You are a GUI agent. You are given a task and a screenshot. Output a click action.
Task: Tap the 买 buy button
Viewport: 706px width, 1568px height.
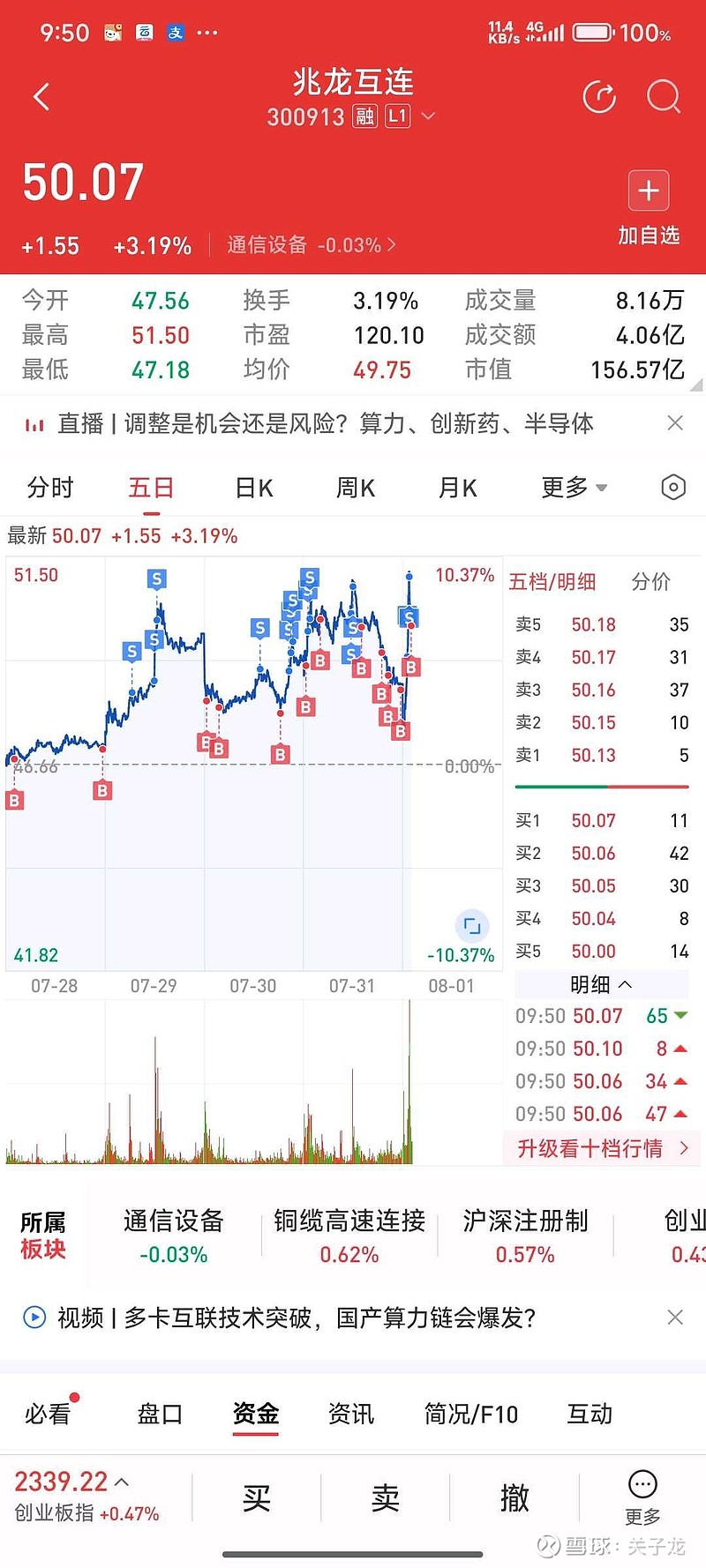(257, 1497)
